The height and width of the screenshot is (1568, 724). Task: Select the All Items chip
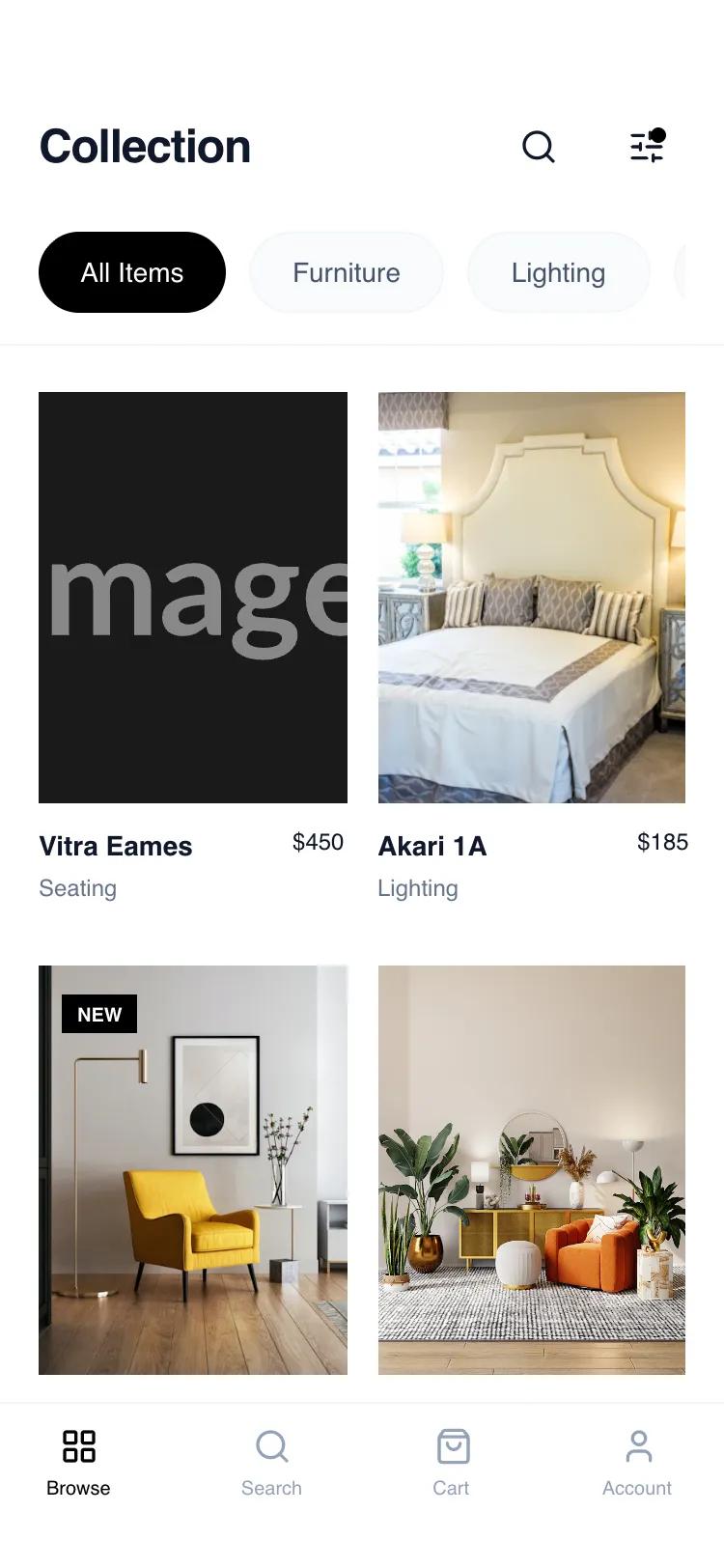(x=132, y=272)
